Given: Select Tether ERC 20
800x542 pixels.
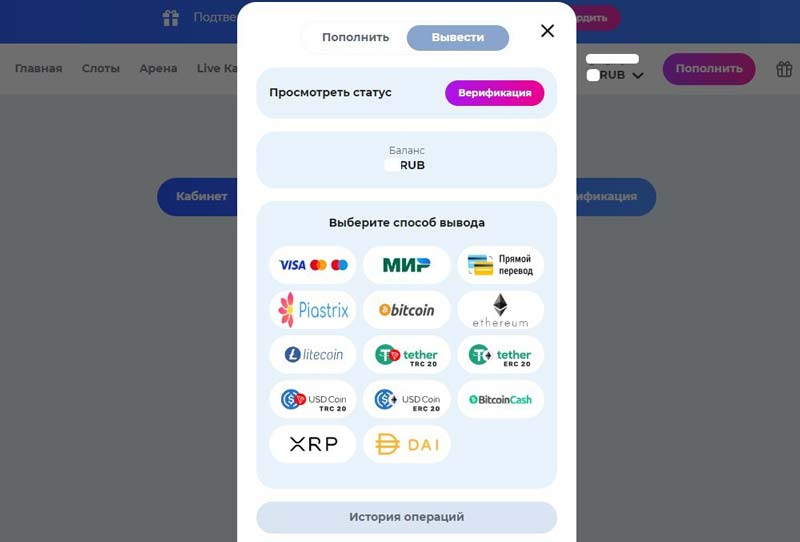Looking at the screenshot, I should [500, 355].
